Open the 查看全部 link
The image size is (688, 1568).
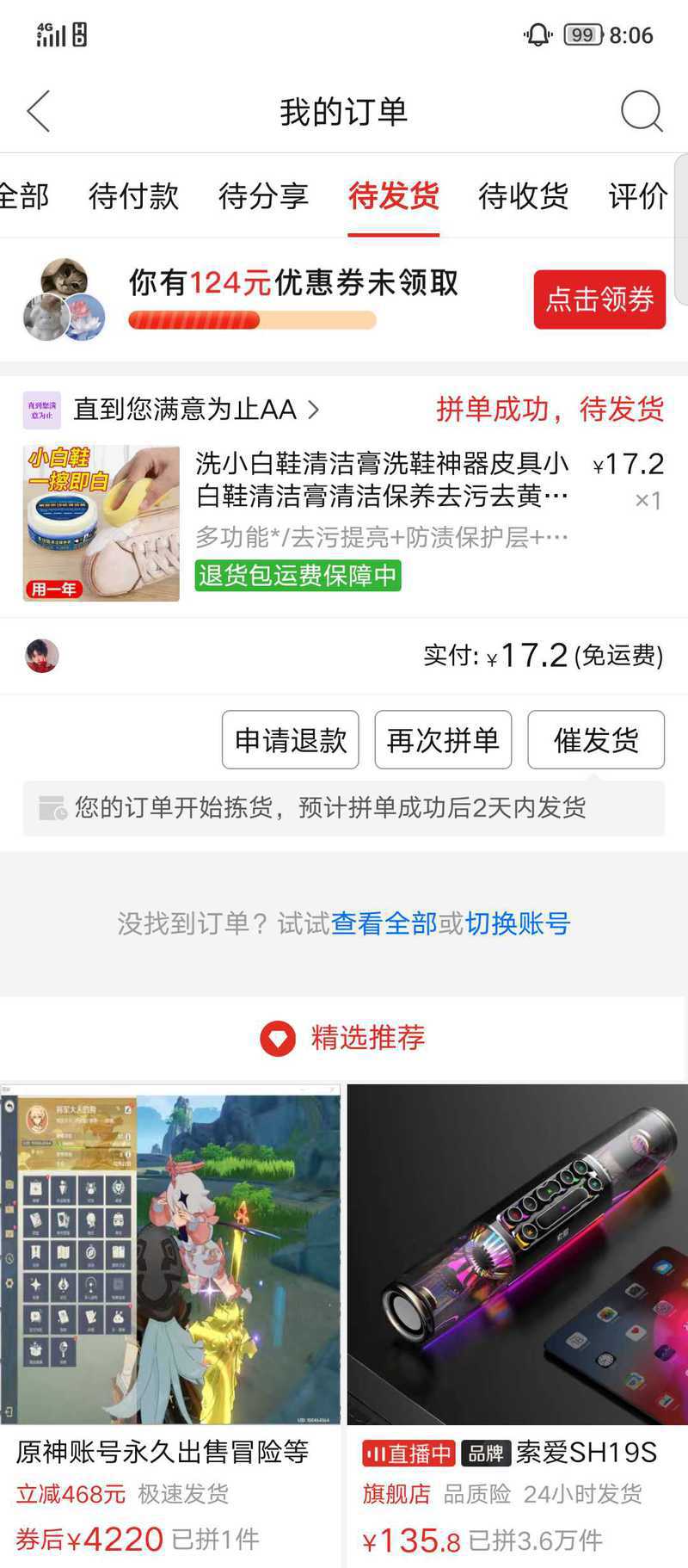click(x=384, y=924)
